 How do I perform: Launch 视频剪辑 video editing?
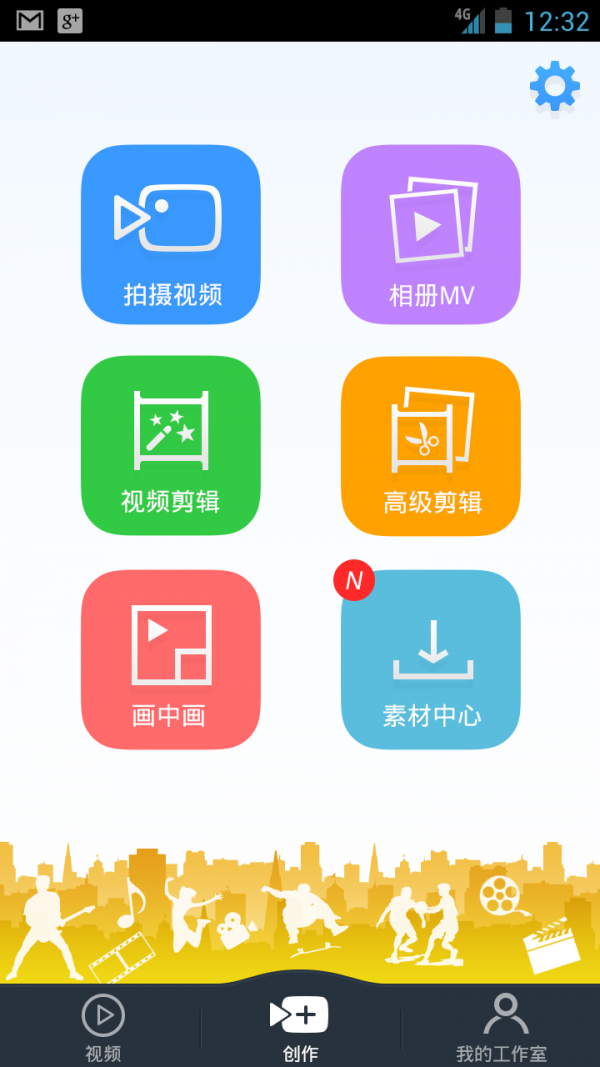point(170,446)
